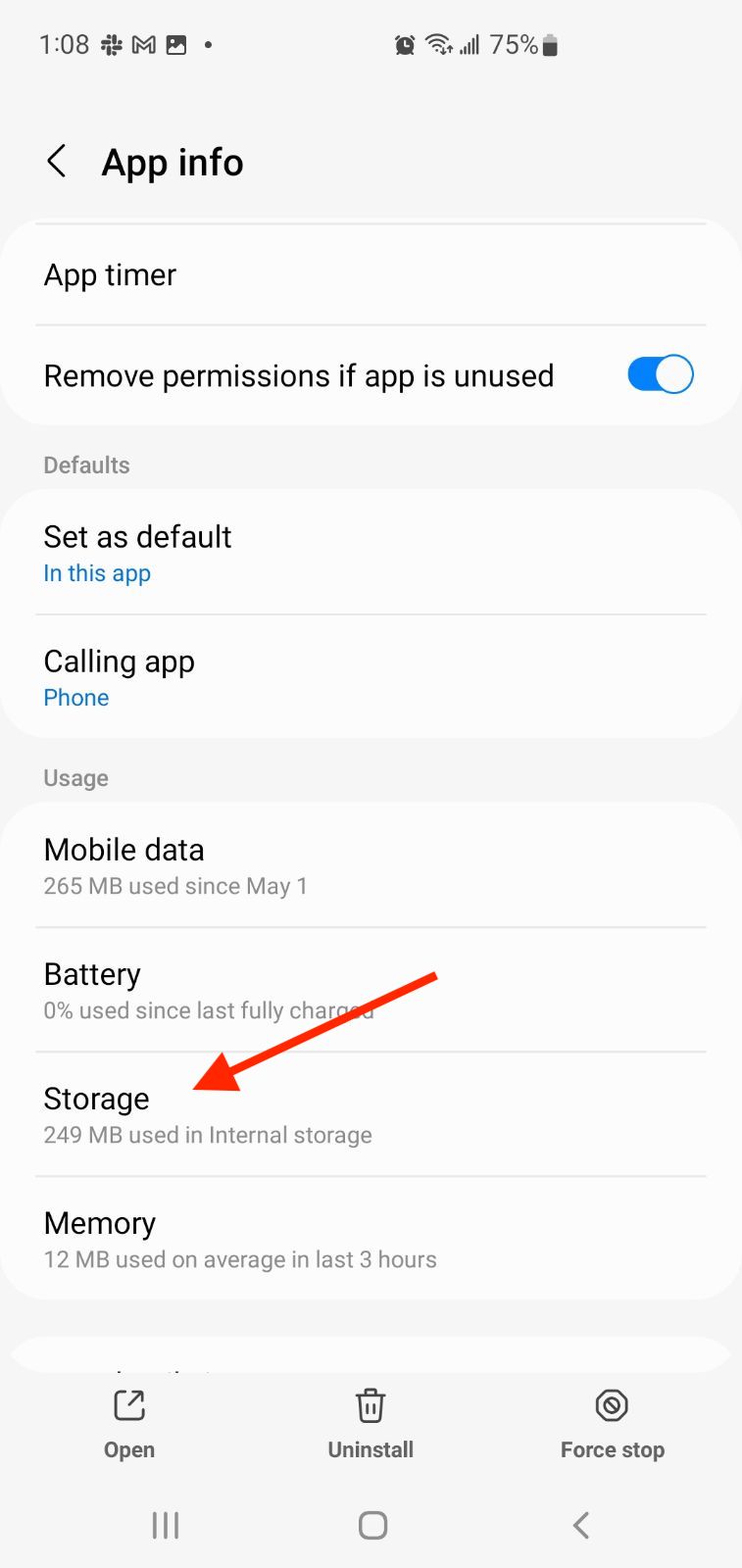Screen dimensions: 742x1568
Task: View Memory usage details
Action: tap(371, 1239)
